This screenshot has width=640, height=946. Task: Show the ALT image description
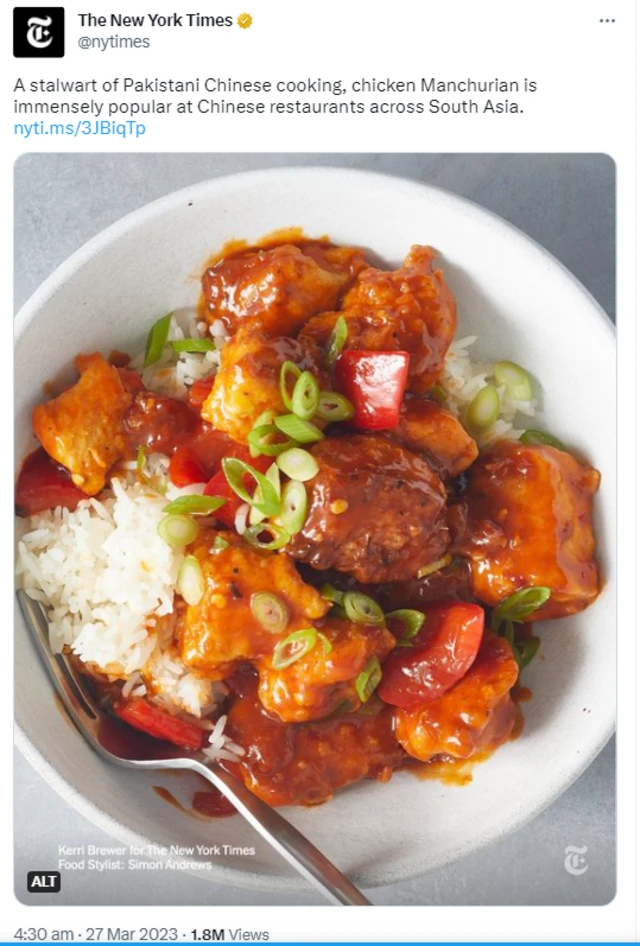(44, 881)
